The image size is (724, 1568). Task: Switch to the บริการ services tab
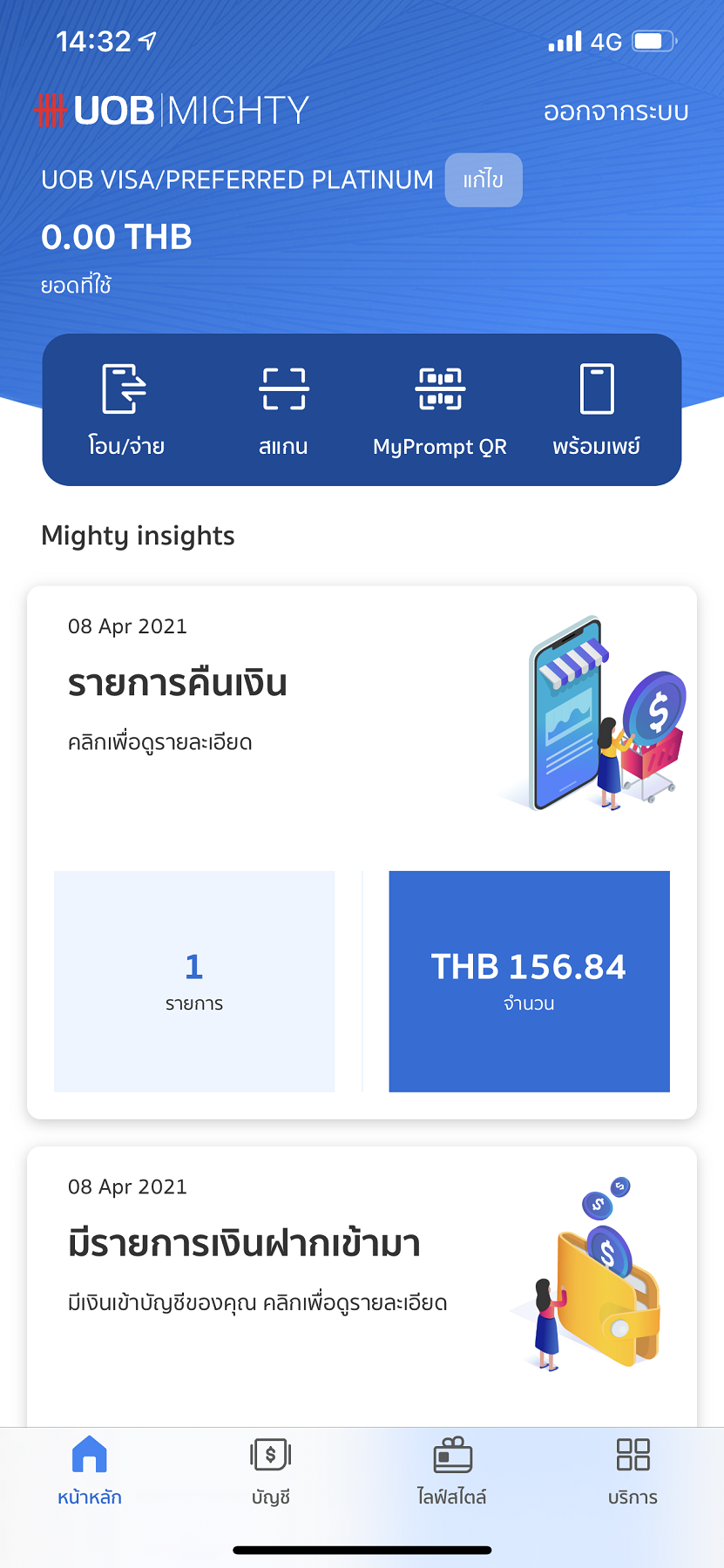tap(633, 1472)
